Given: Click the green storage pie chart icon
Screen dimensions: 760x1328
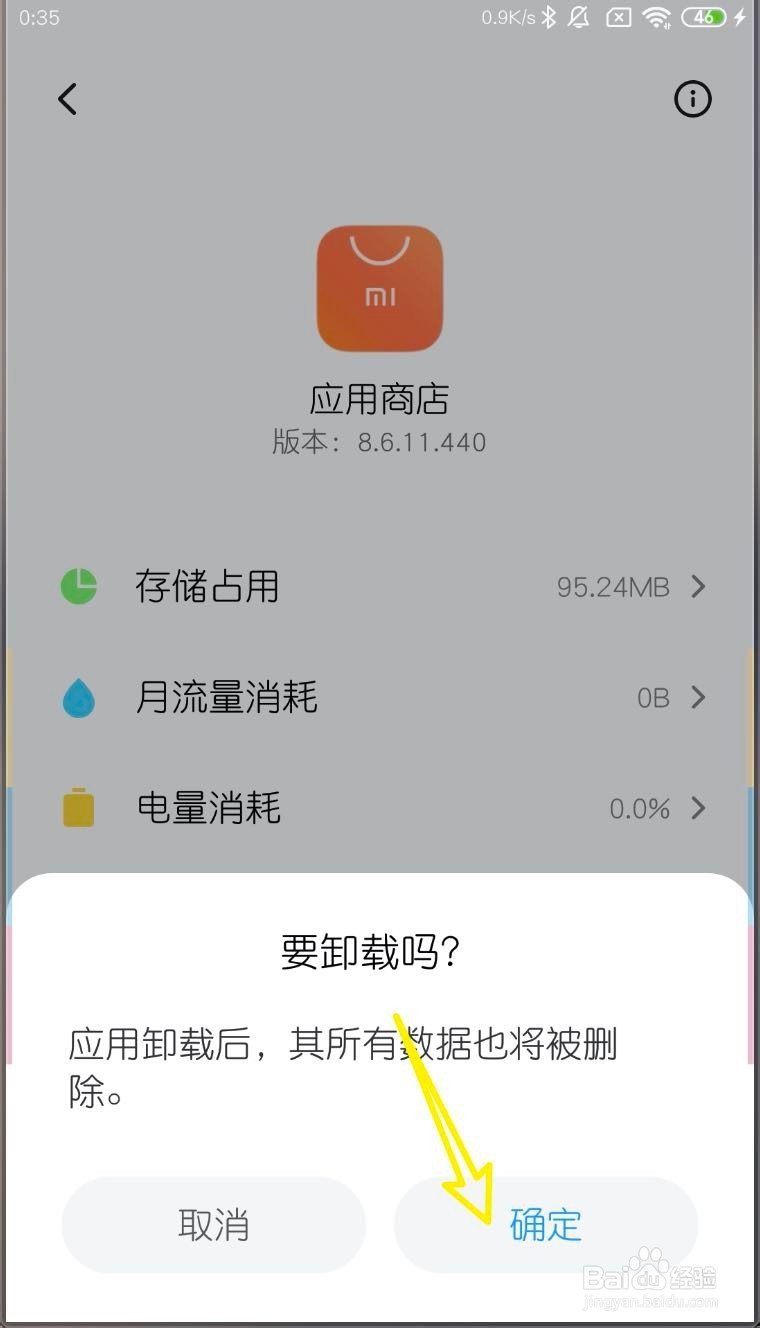Looking at the screenshot, I should pos(78,587).
